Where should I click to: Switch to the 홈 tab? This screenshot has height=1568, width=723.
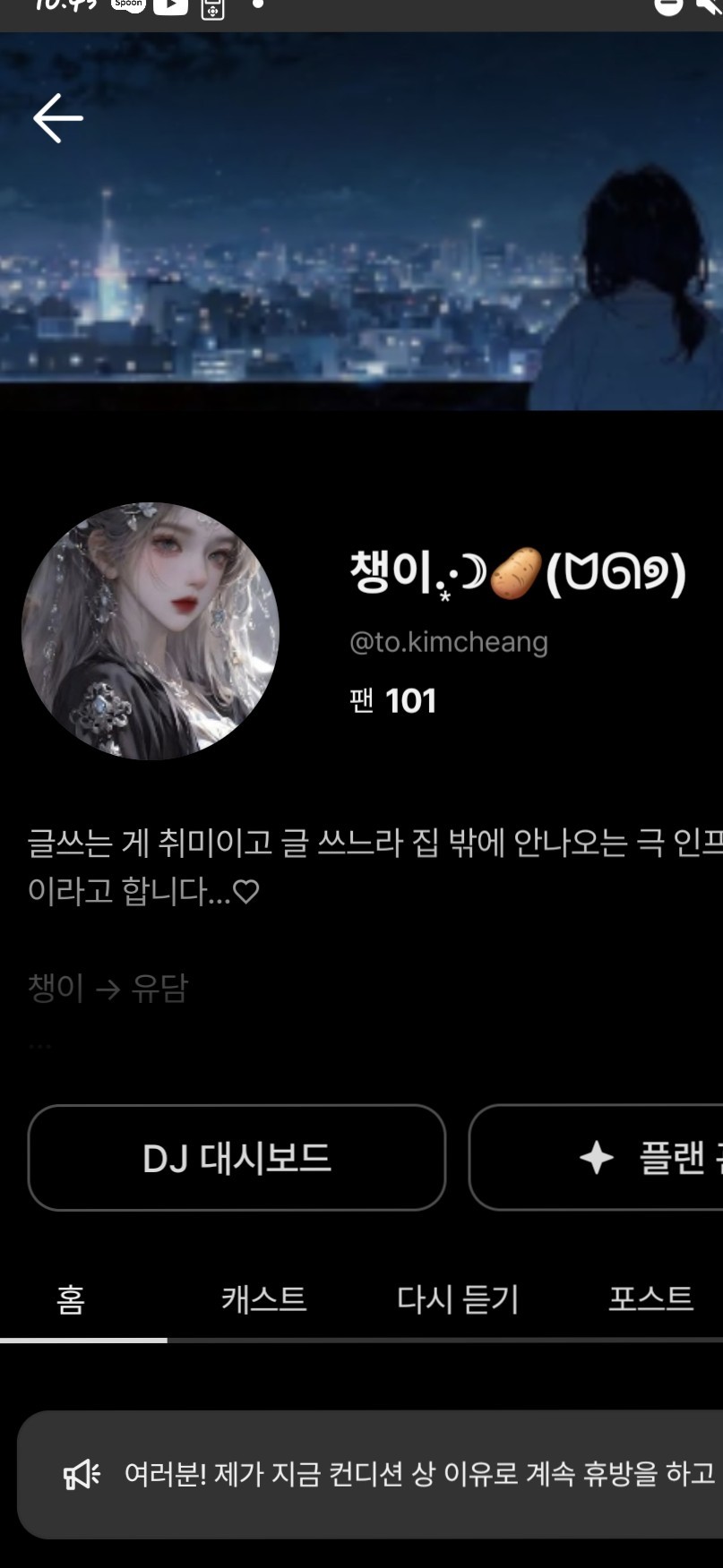tap(71, 1299)
